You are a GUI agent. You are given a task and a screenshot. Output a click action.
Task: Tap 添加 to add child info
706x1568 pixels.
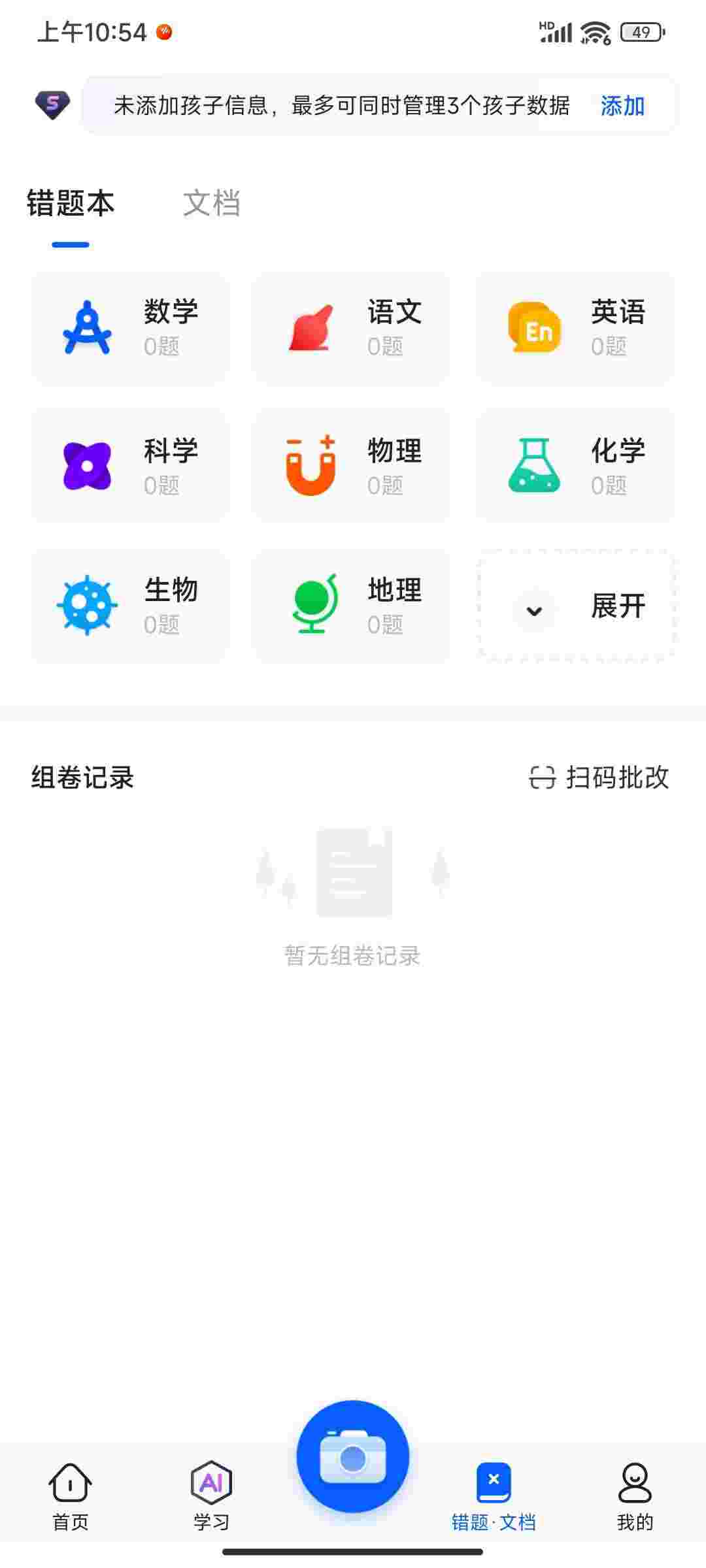click(622, 106)
